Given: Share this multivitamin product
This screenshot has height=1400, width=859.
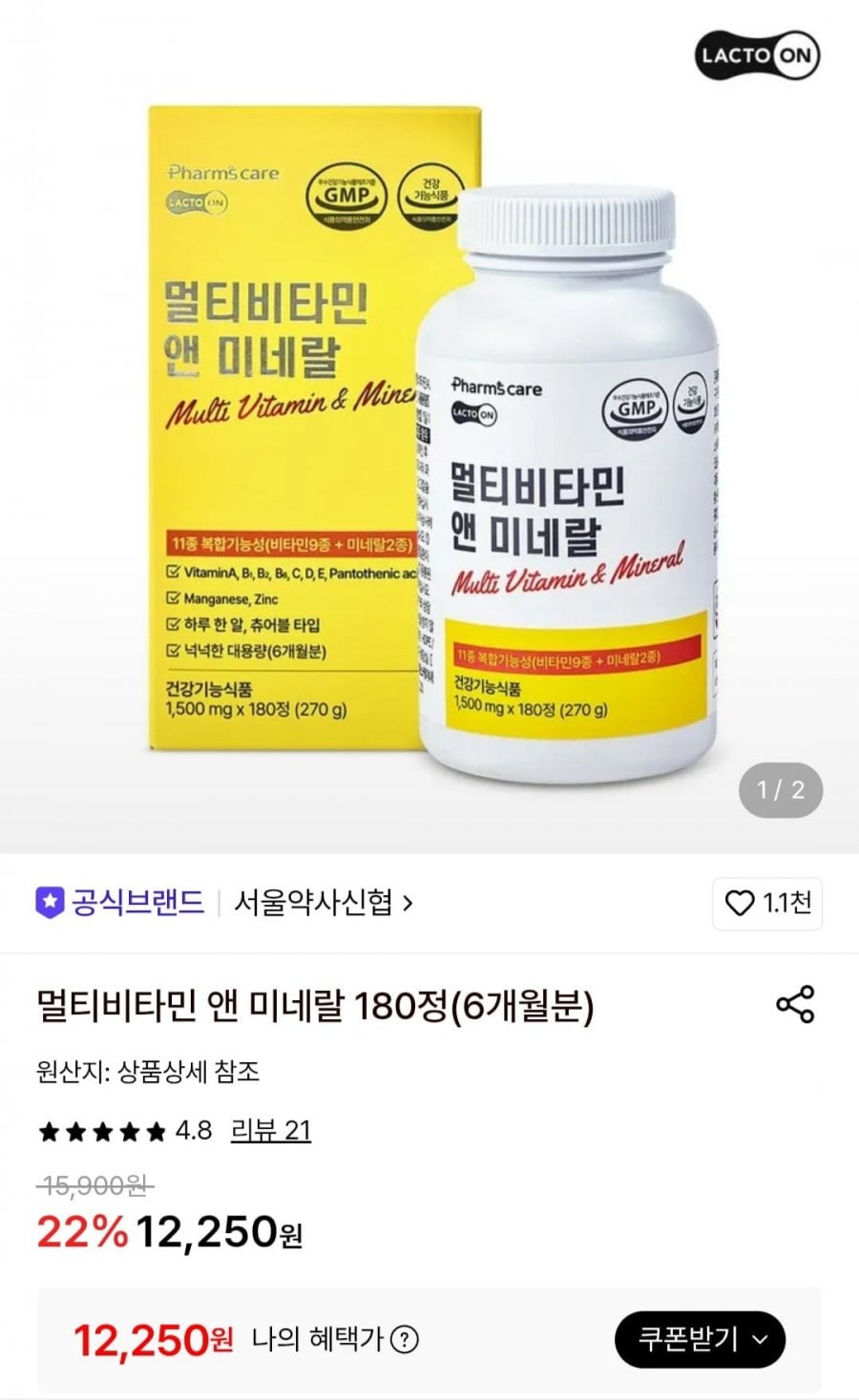Looking at the screenshot, I should tap(795, 1005).
